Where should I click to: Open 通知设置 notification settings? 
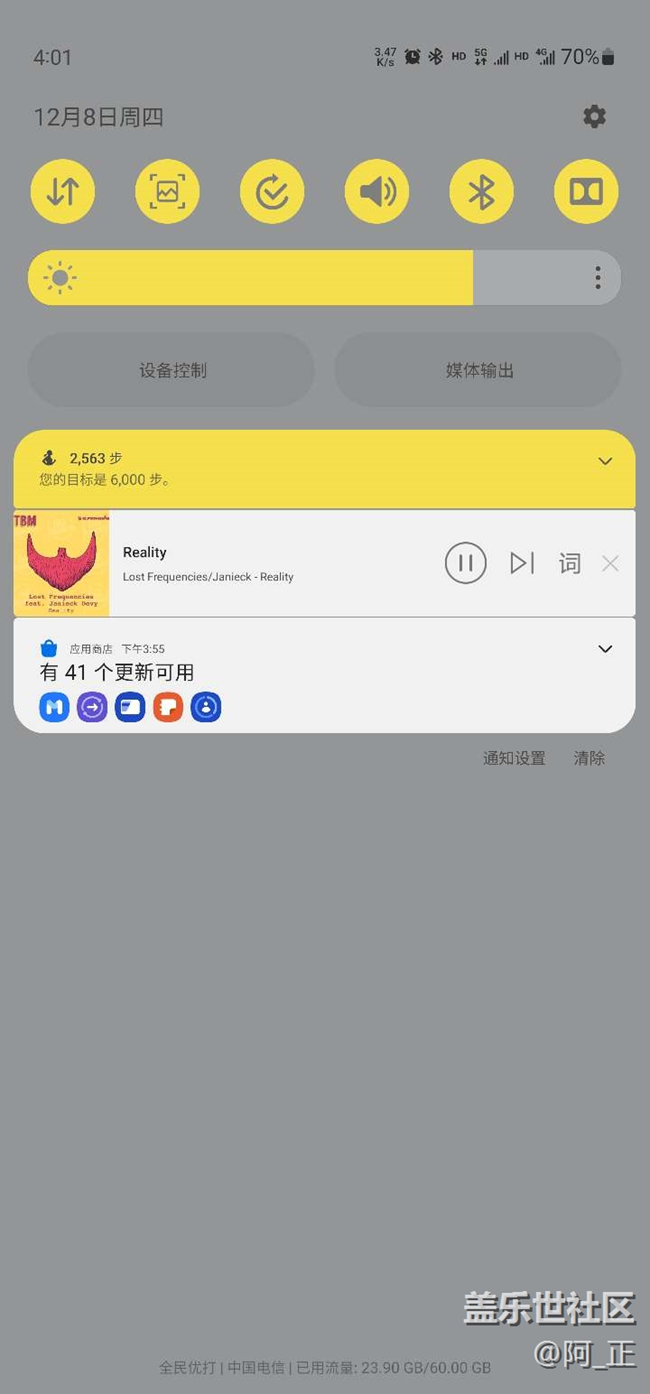pos(514,758)
